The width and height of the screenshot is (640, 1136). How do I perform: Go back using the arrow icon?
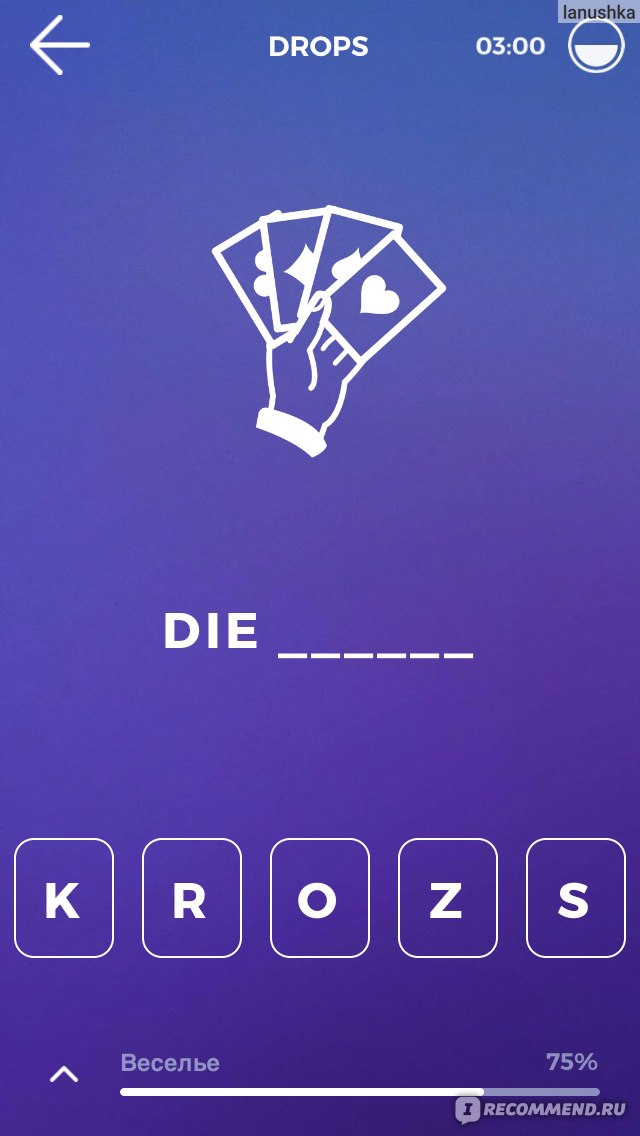coord(59,45)
